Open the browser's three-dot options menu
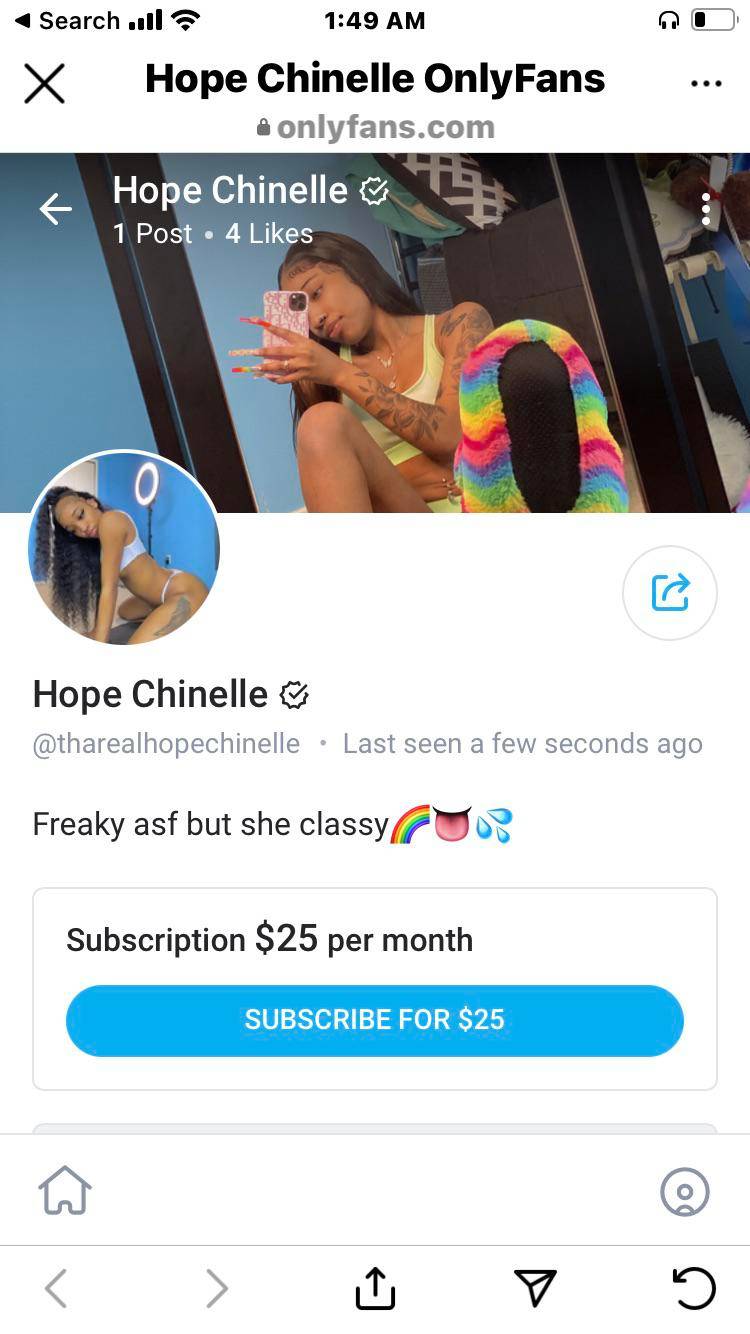750x1334 pixels. pos(705,83)
